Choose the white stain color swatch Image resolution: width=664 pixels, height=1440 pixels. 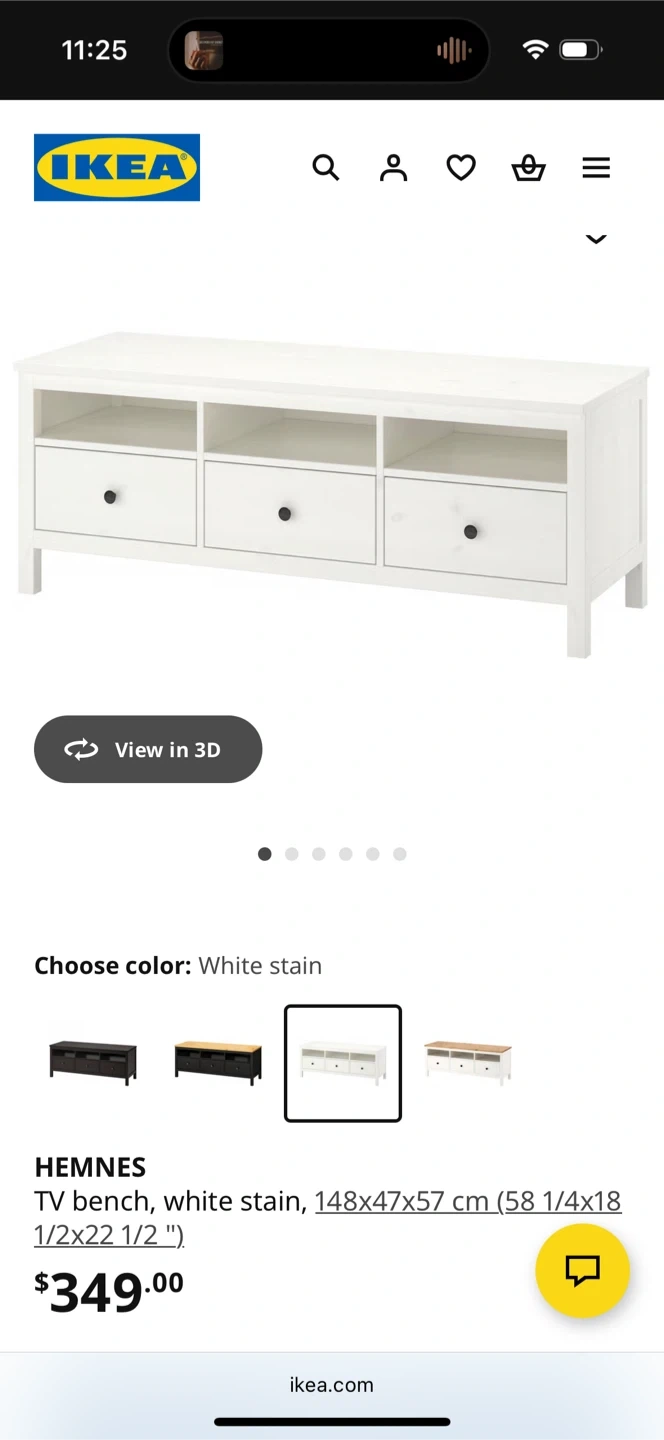343,1063
